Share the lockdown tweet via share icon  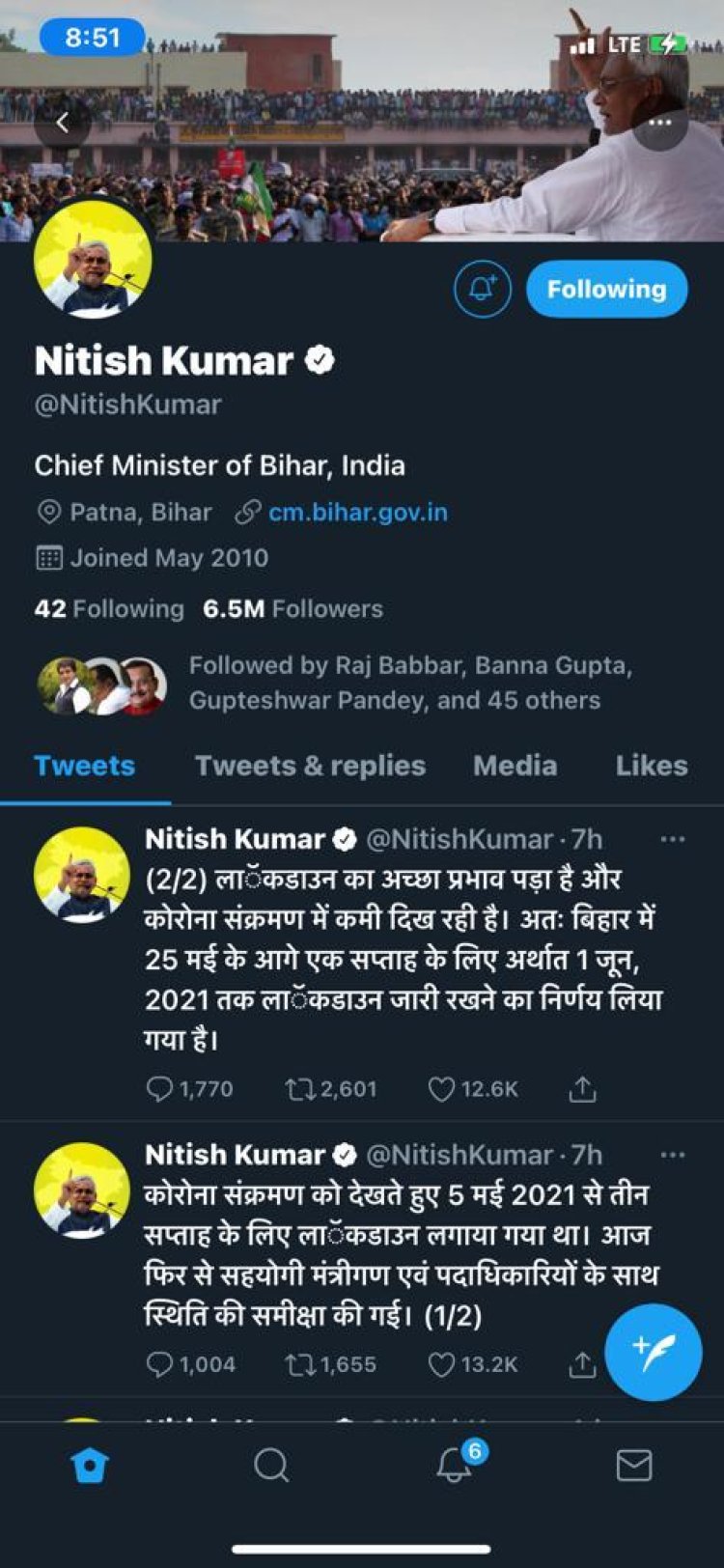point(583,1089)
